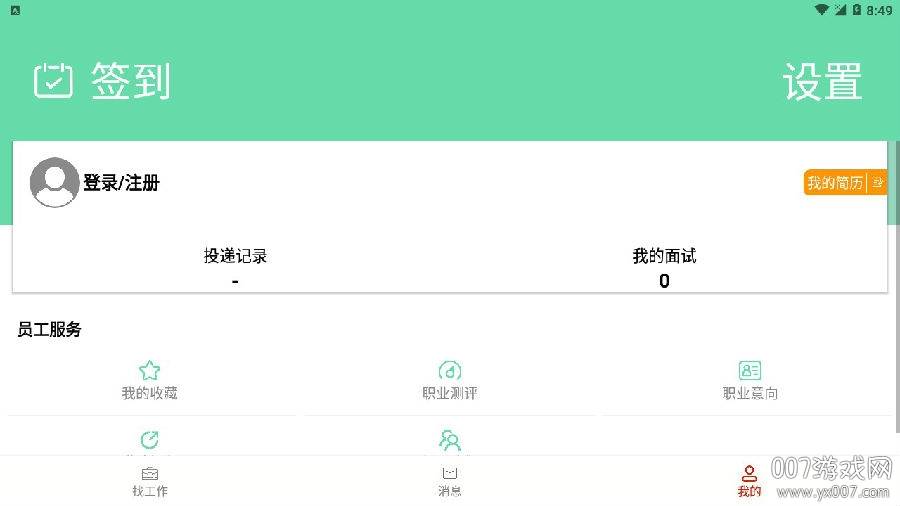Select the 我的 tab
Screen dimensions: 900x506
tap(749, 481)
